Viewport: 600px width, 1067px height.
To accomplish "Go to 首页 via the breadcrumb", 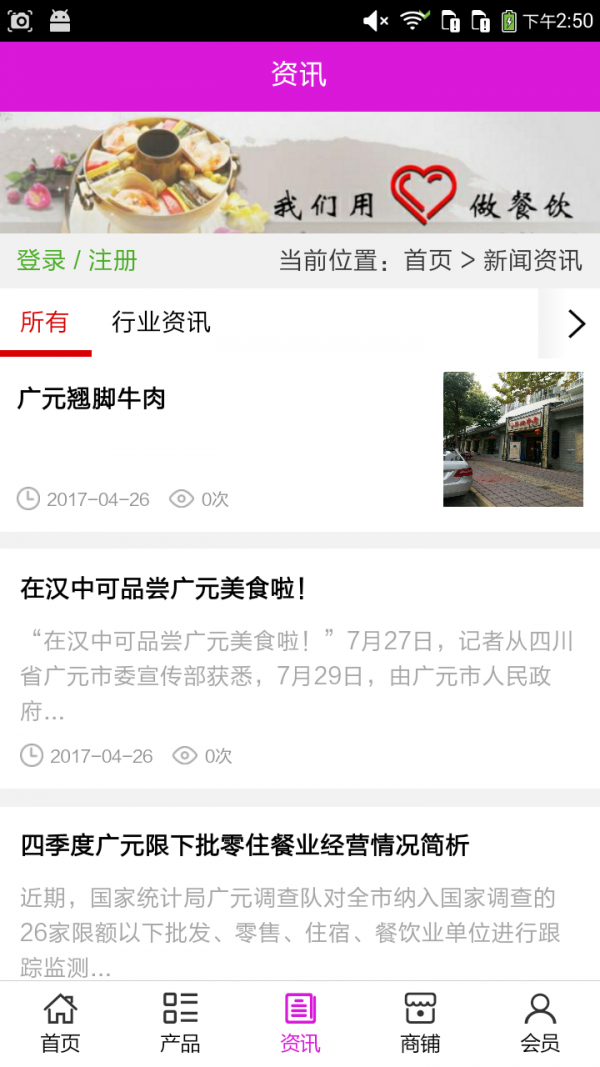I will (428, 261).
